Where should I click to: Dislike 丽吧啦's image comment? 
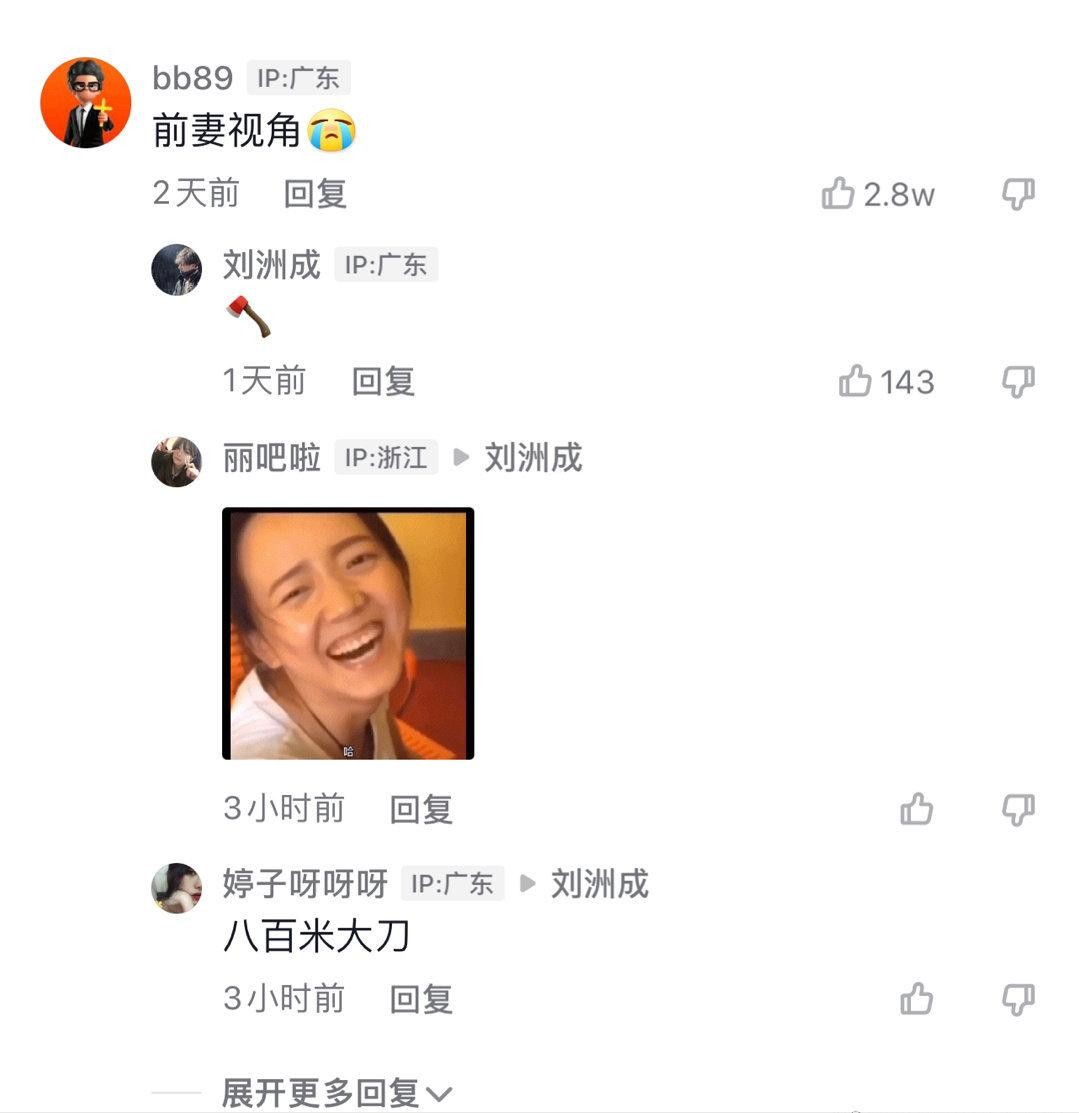coord(1018,809)
